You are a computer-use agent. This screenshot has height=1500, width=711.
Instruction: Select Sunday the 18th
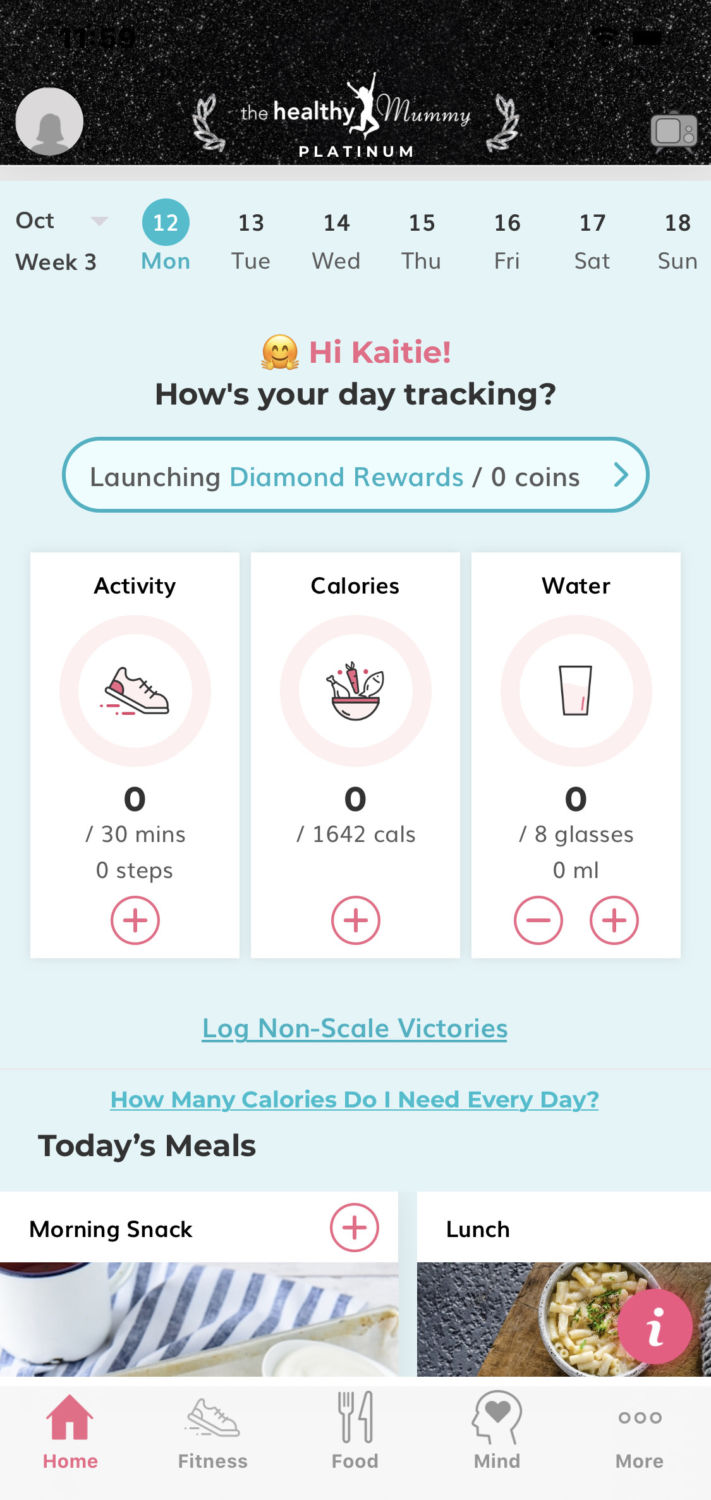pos(677,241)
